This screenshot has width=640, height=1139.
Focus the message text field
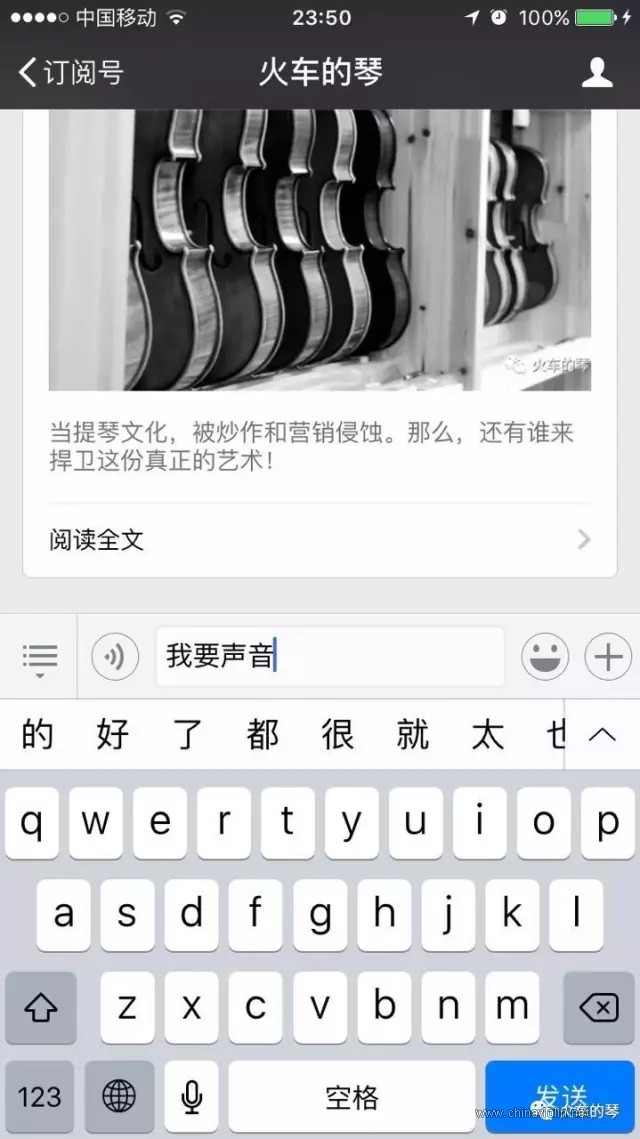(331, 657)
